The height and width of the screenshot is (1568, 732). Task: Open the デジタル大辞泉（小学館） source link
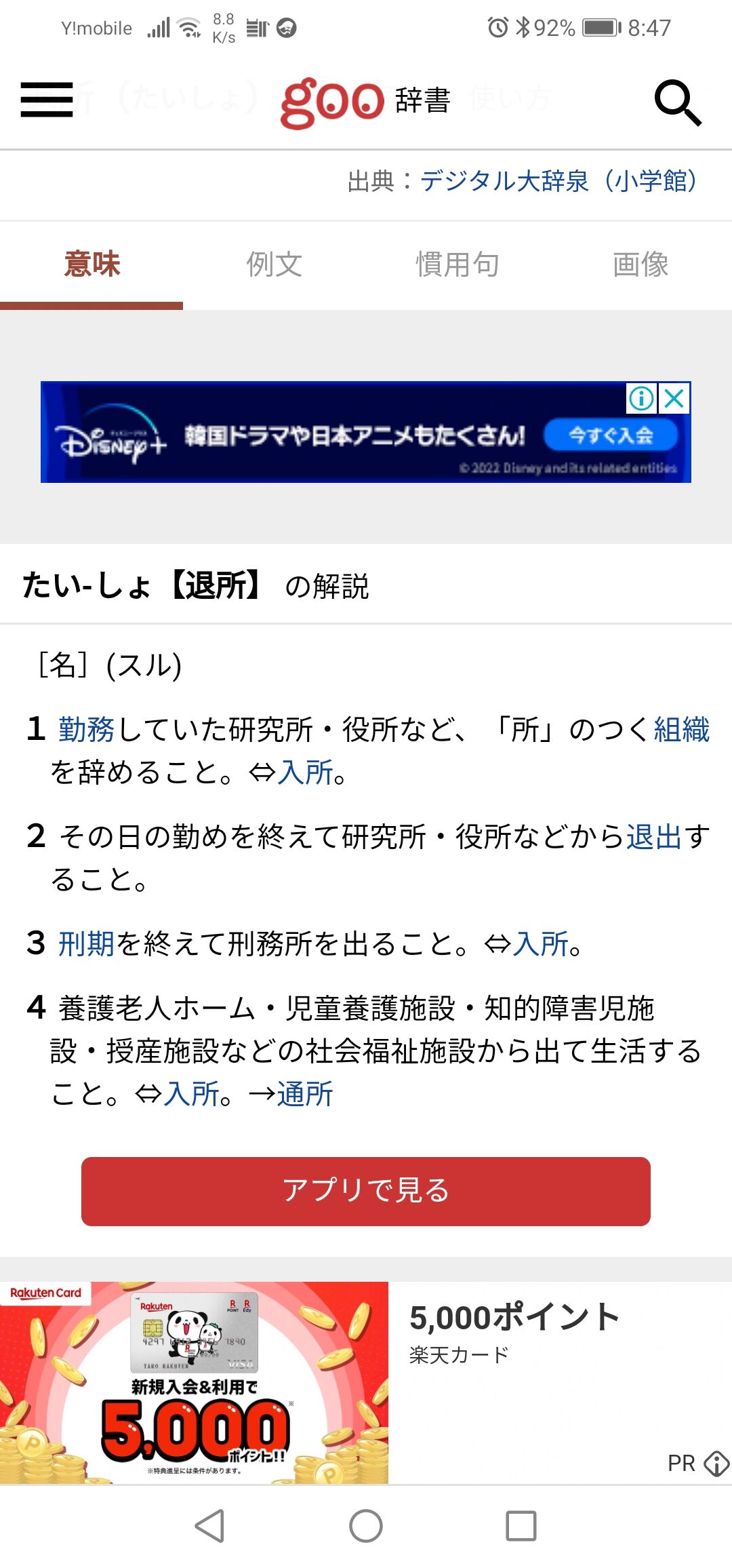pyautogui.click(x=559, y=181)
